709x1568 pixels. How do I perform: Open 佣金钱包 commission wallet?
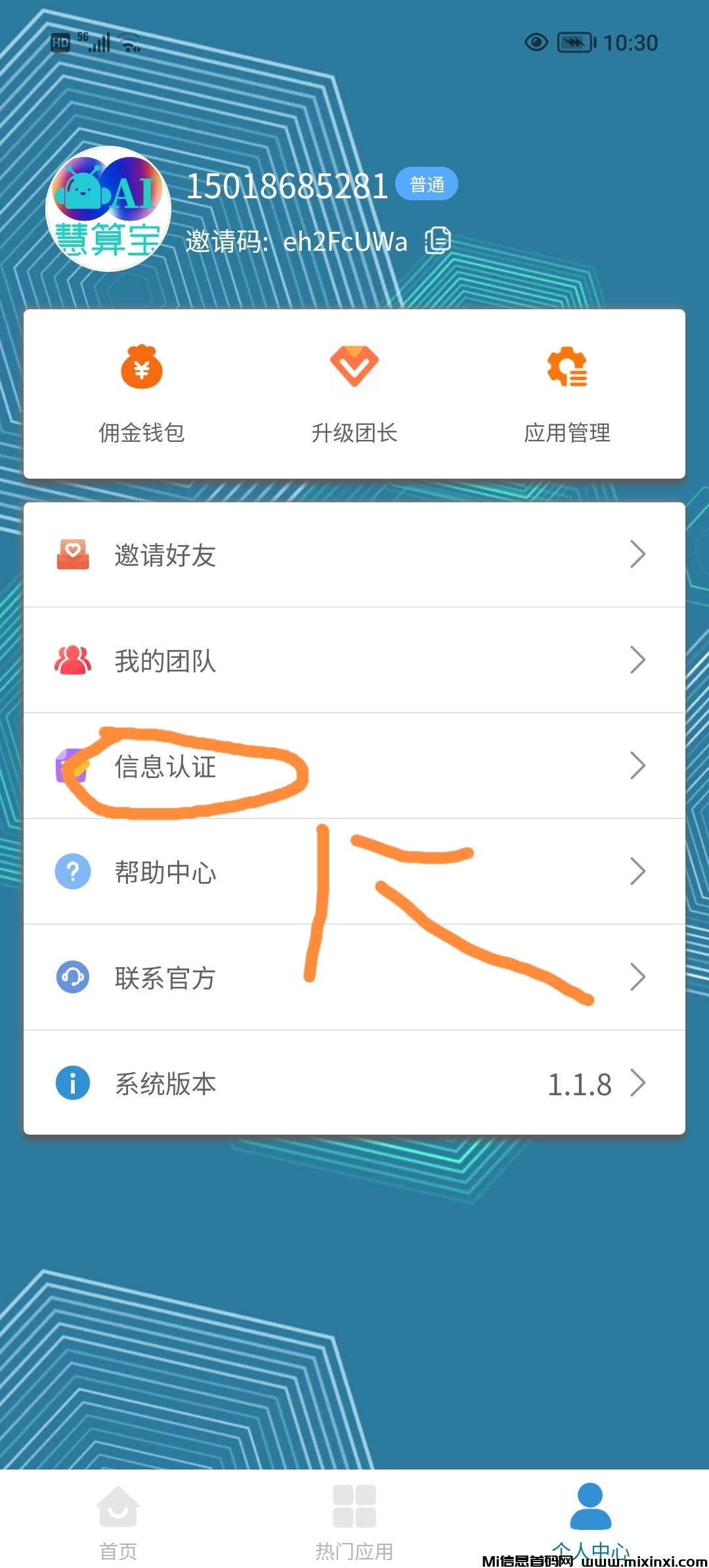tap(141, 394)
